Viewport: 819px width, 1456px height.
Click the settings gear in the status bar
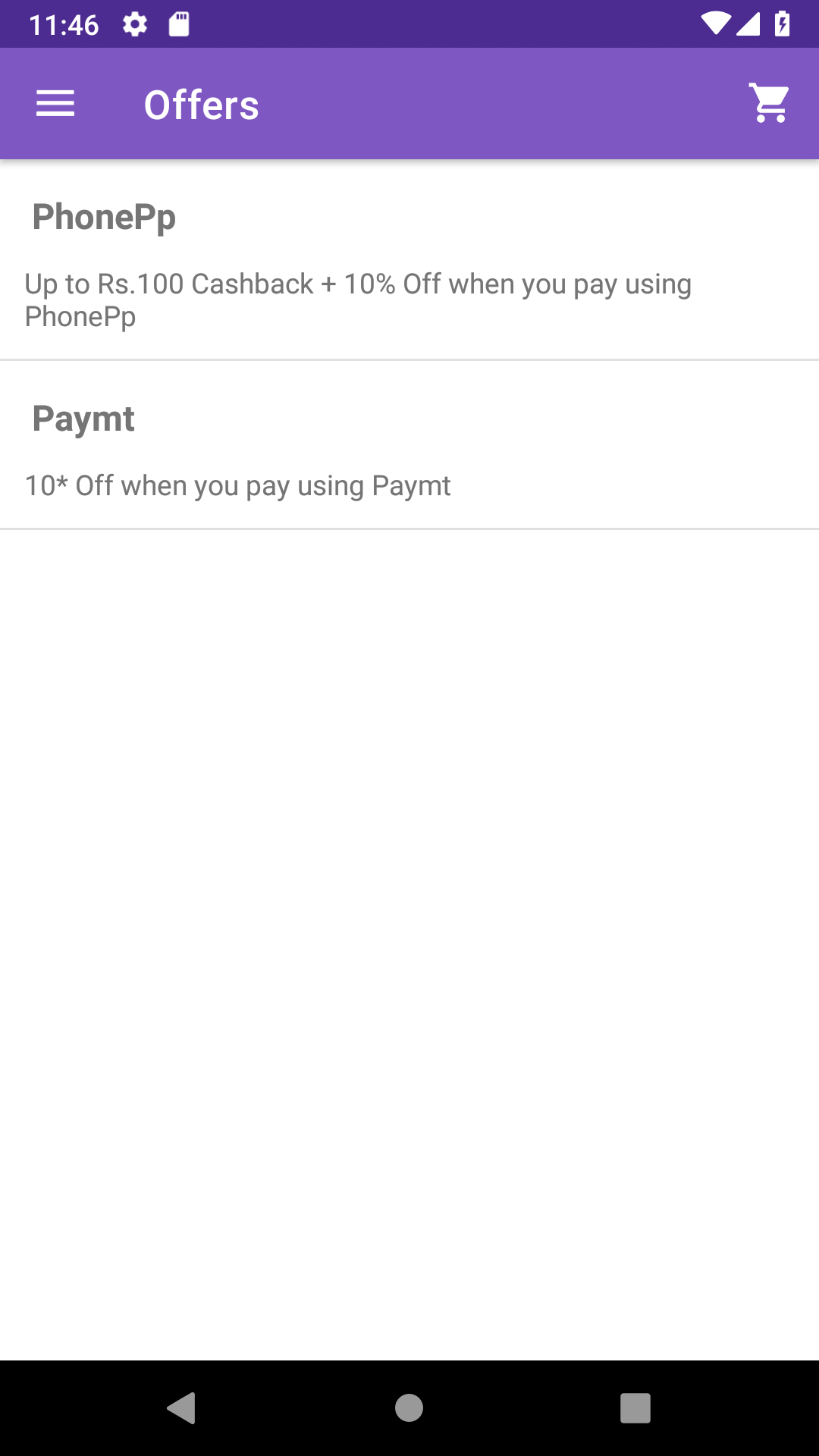click(x=135, y=24)
